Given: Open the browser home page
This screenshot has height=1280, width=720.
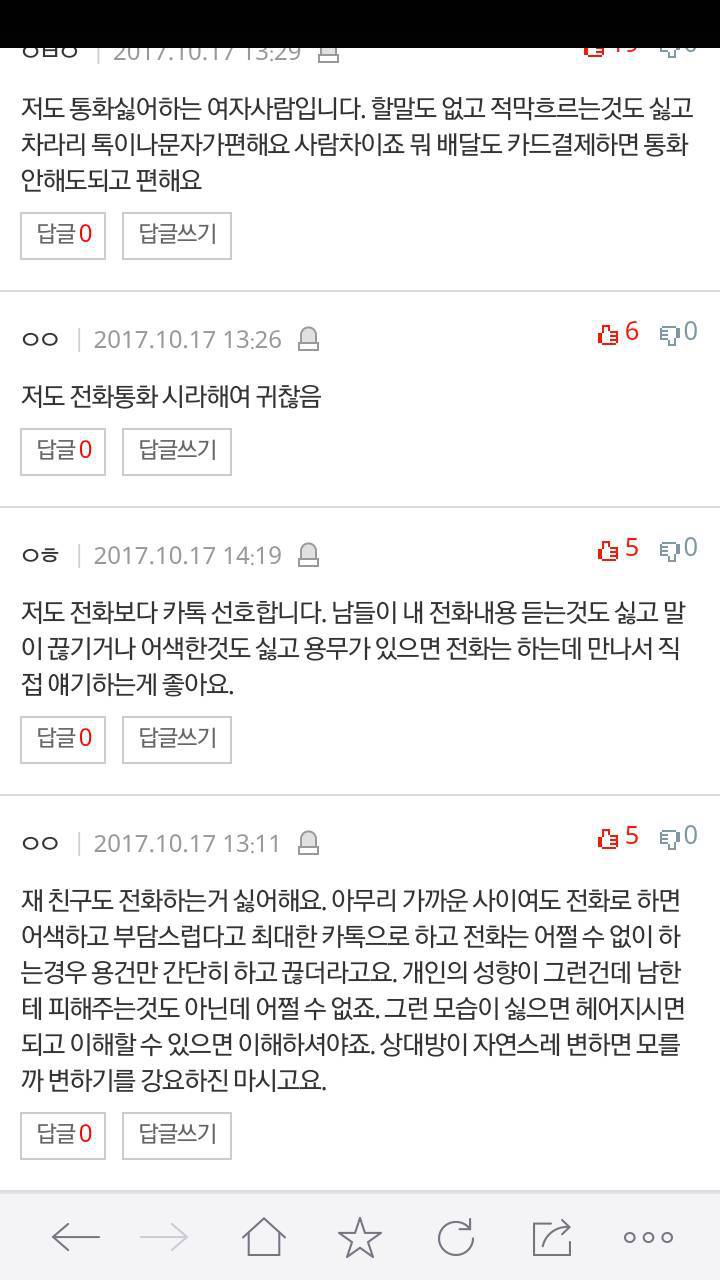Looking at the screenshot, I should [264, 1238].
